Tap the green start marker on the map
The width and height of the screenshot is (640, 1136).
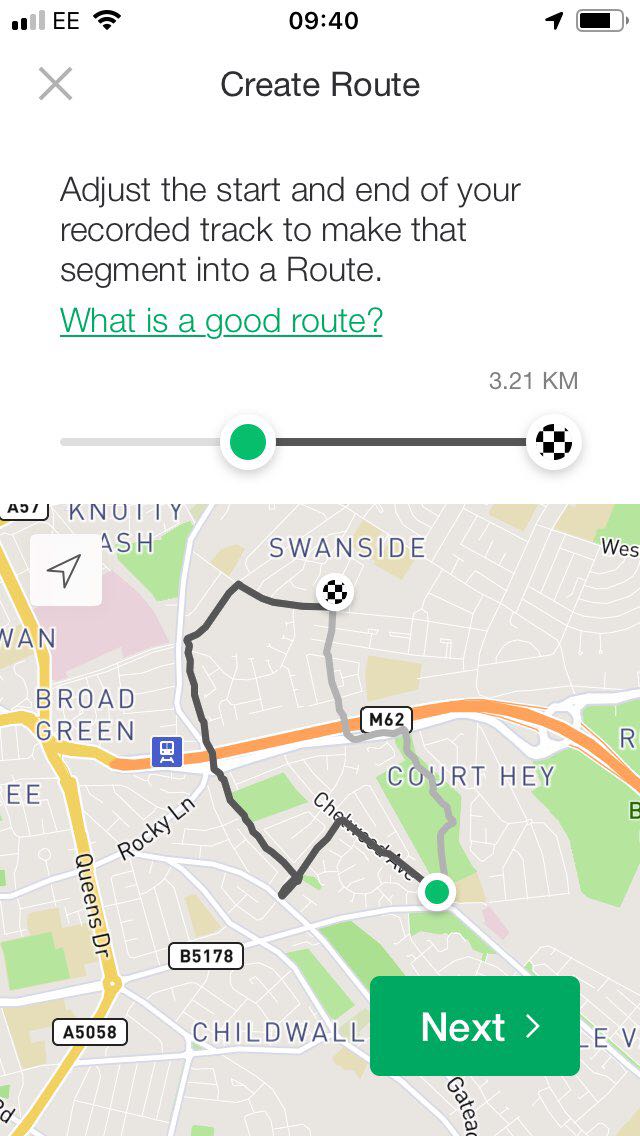pyautogui.click(x=436, y=891)
